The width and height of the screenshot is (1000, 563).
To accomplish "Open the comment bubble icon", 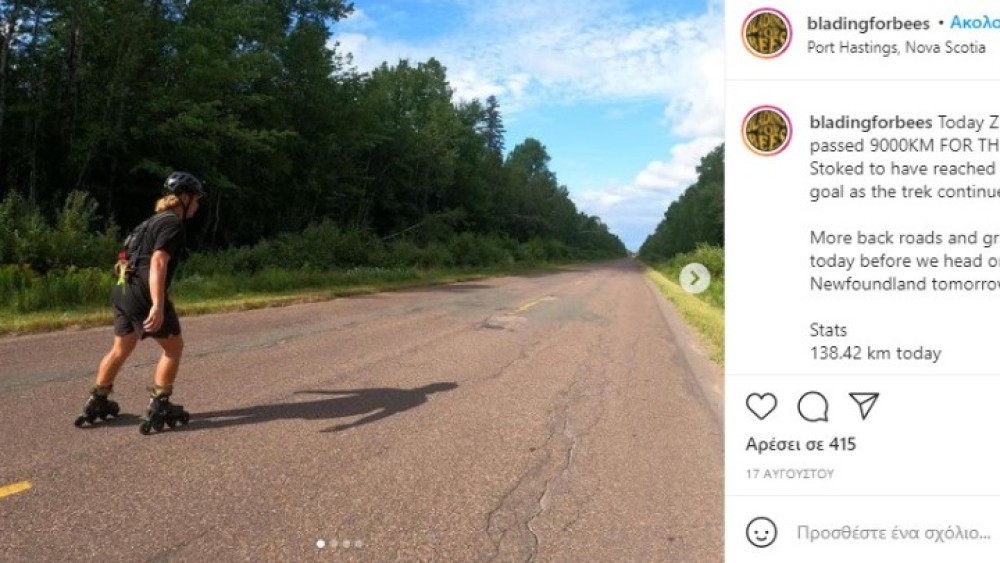I will (x=813, y=406).
